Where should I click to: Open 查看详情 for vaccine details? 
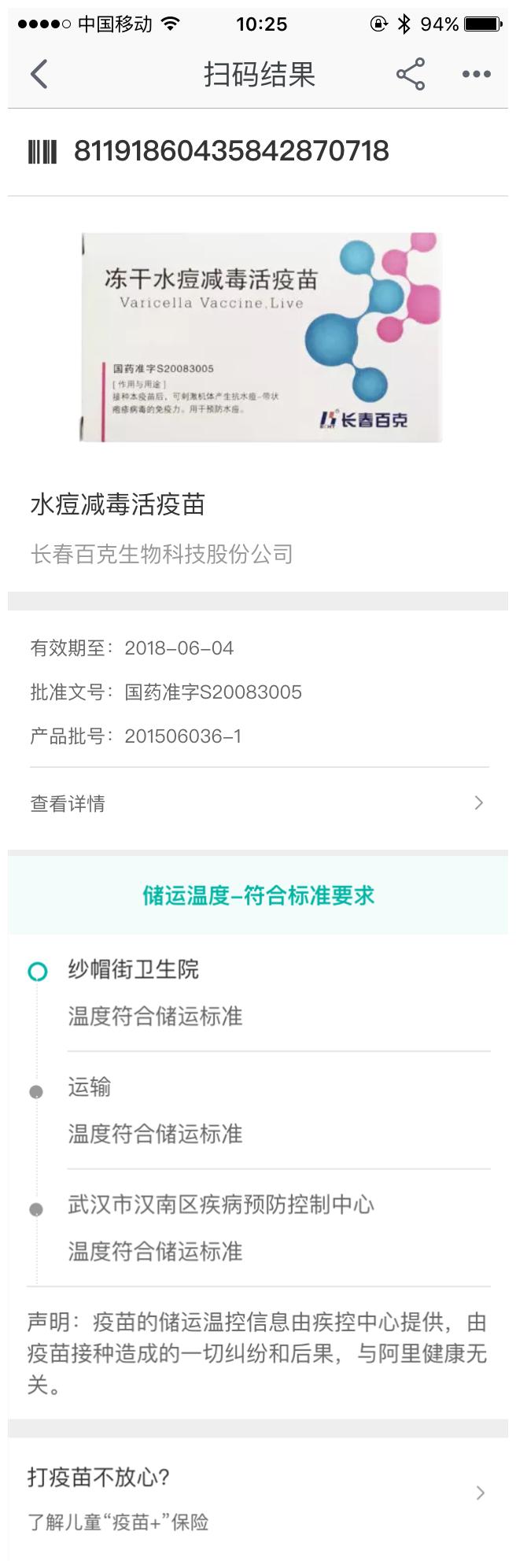[258, 803]
